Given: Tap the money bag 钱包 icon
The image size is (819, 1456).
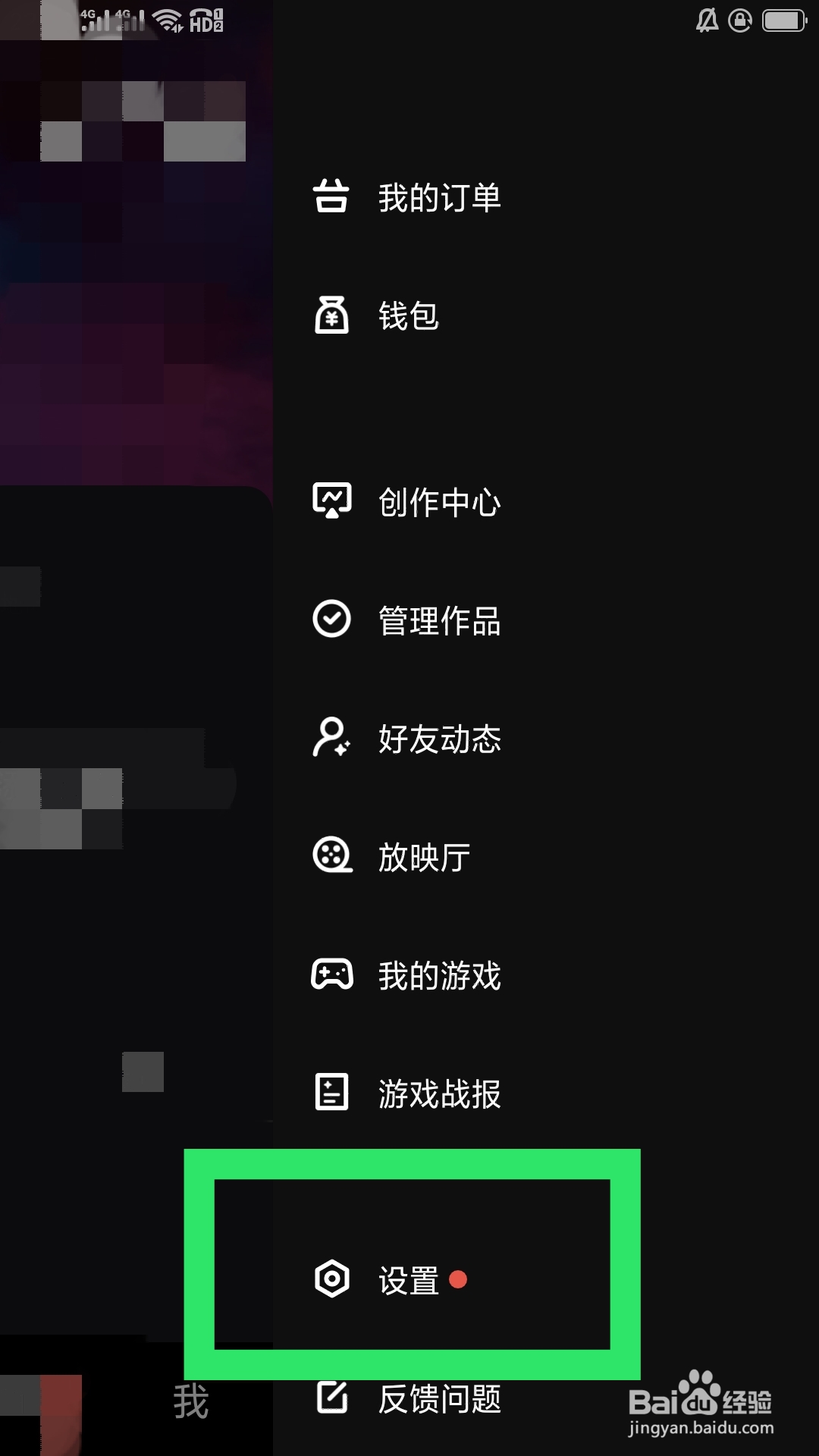Looking at the screenshot, I should tap(331, 317).
